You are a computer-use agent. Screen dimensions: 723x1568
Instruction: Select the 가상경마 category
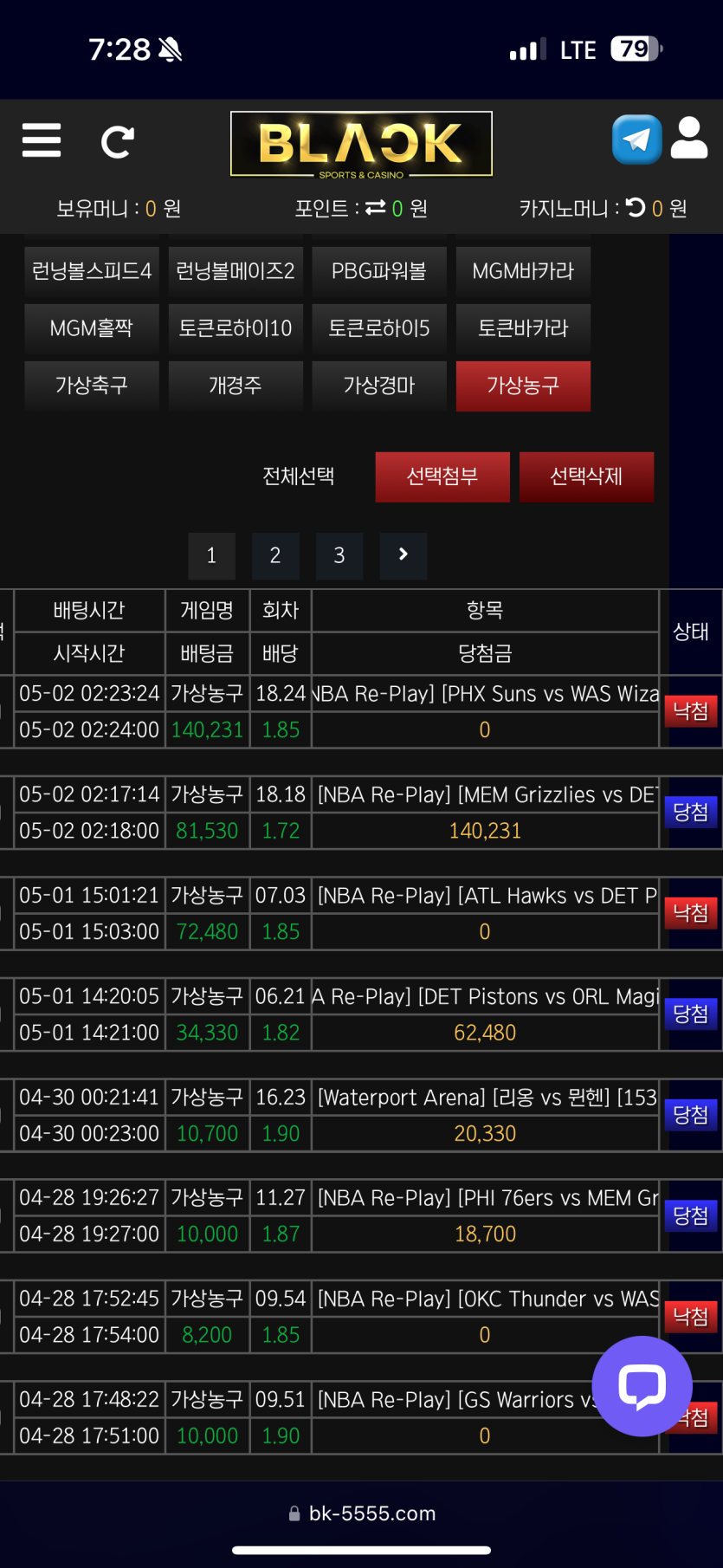click(379, 386)
